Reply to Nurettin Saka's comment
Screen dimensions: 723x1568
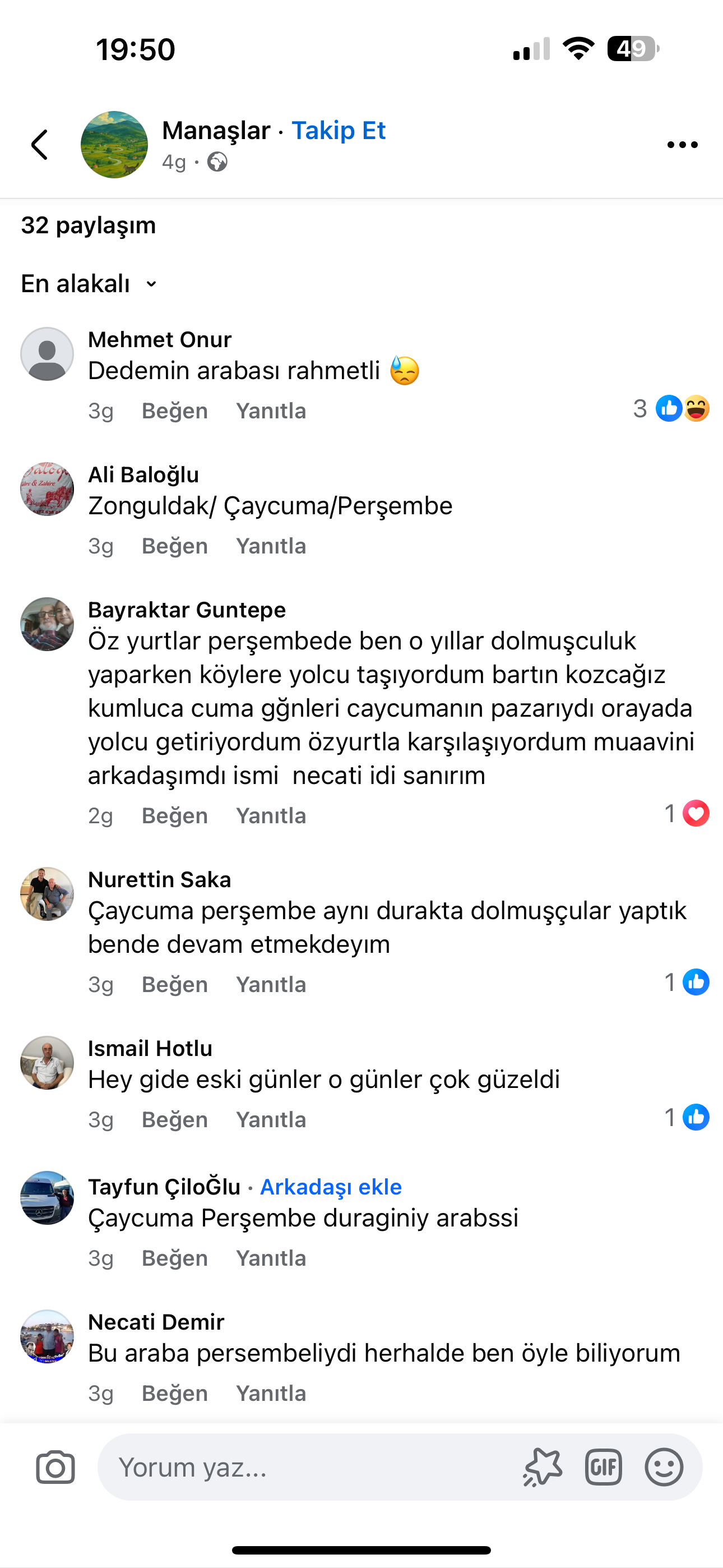click(271, 984)
